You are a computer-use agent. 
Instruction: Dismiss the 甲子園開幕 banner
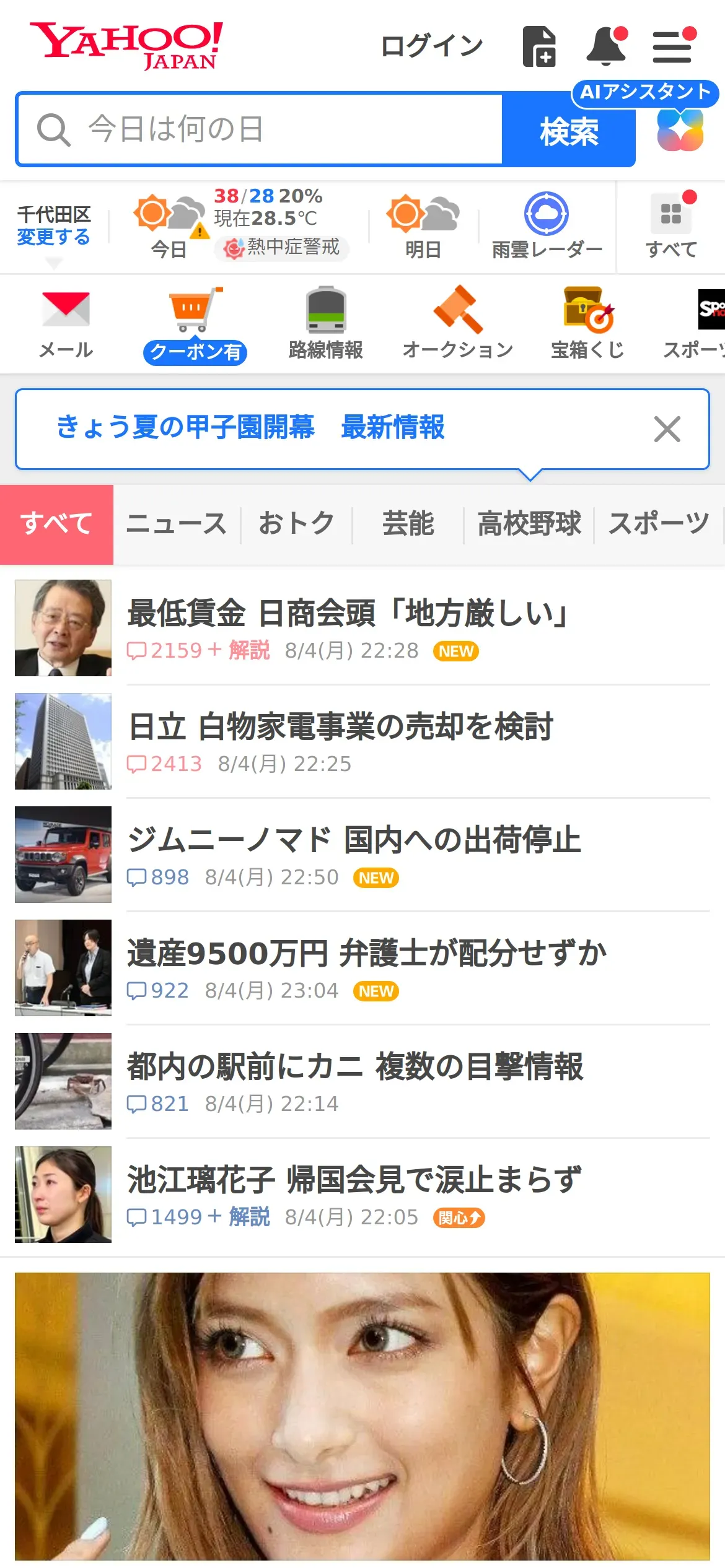coord(667,429)
